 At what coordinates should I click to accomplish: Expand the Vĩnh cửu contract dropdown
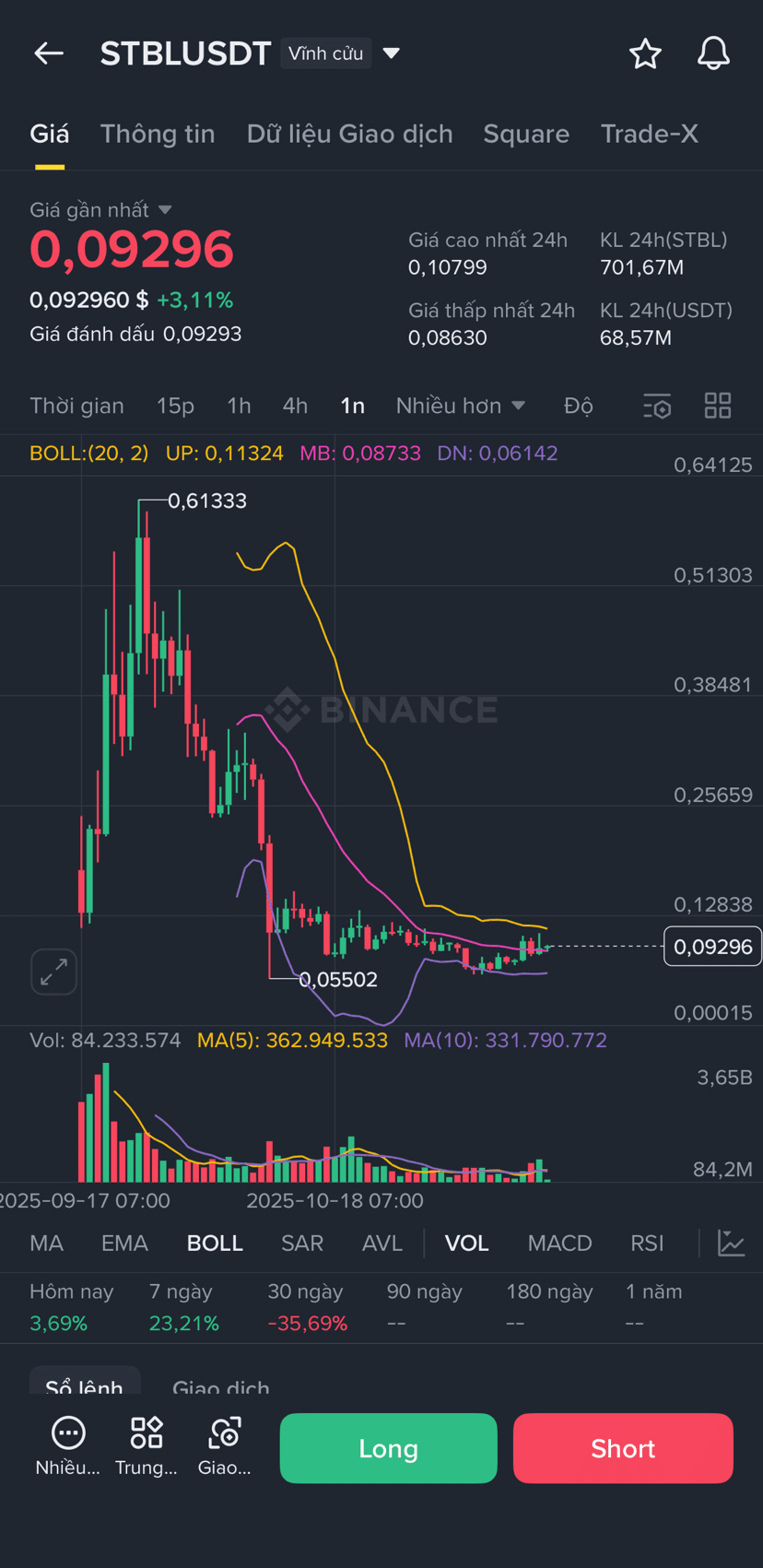(391, 53)
